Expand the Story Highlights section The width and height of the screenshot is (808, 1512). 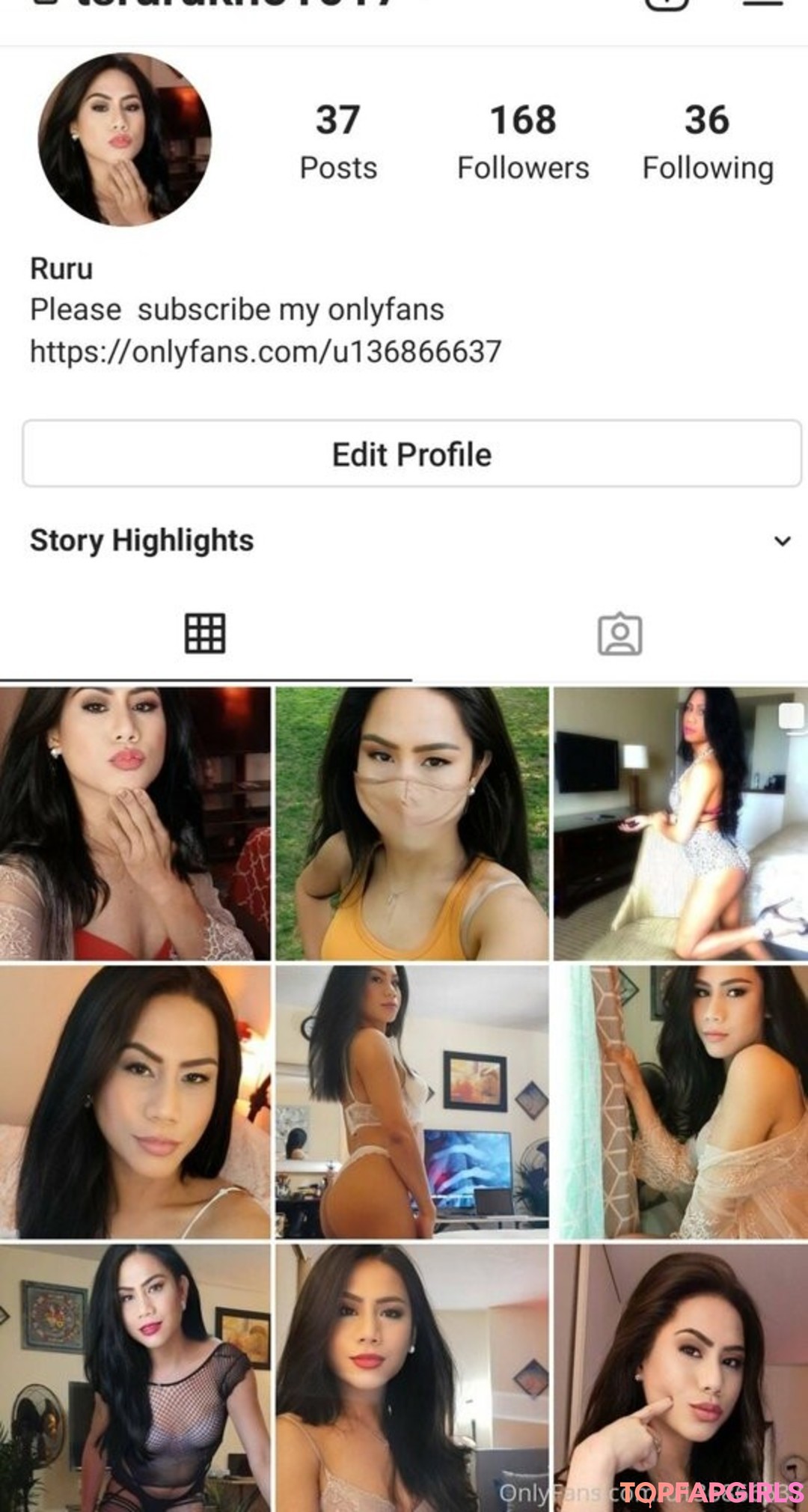[x=782, y=540]
